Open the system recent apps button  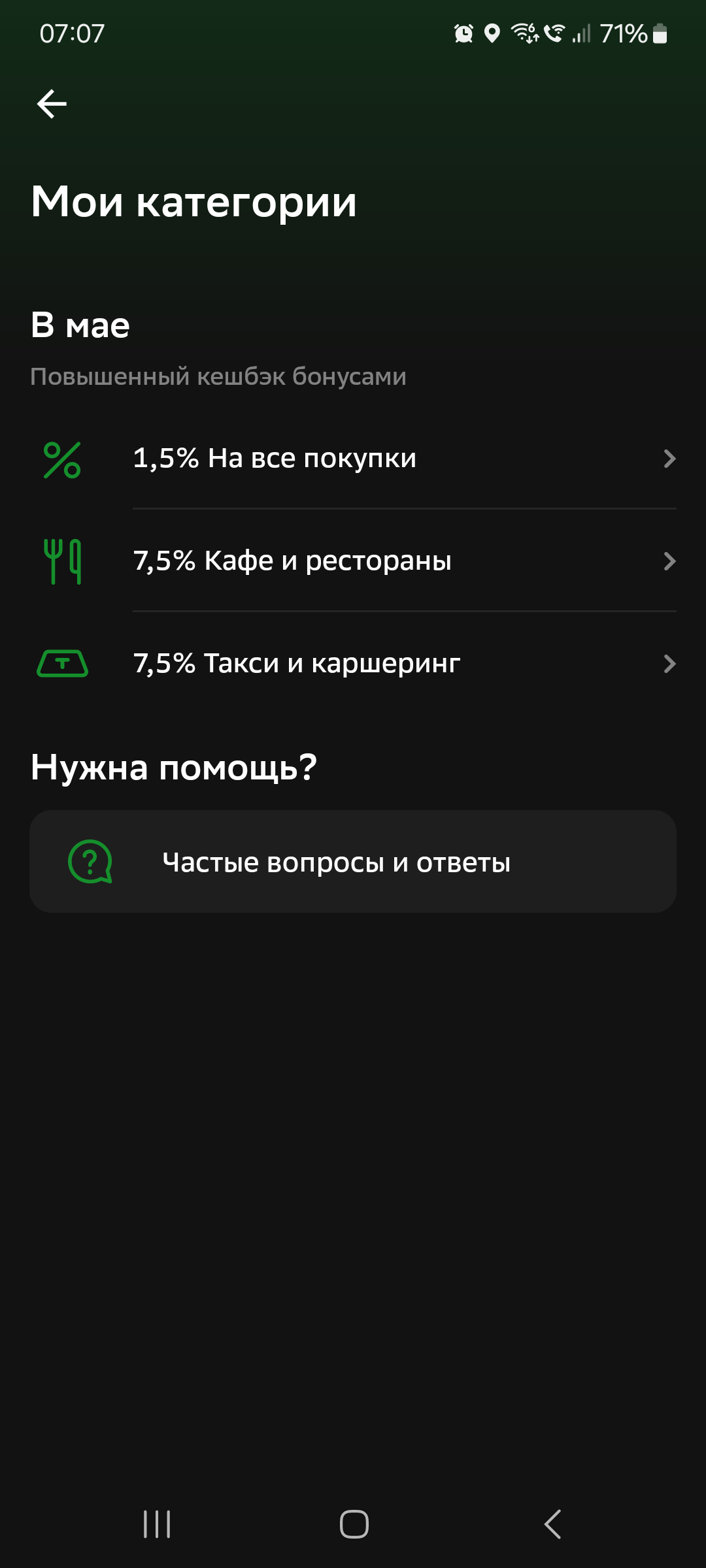[157, 1524]
